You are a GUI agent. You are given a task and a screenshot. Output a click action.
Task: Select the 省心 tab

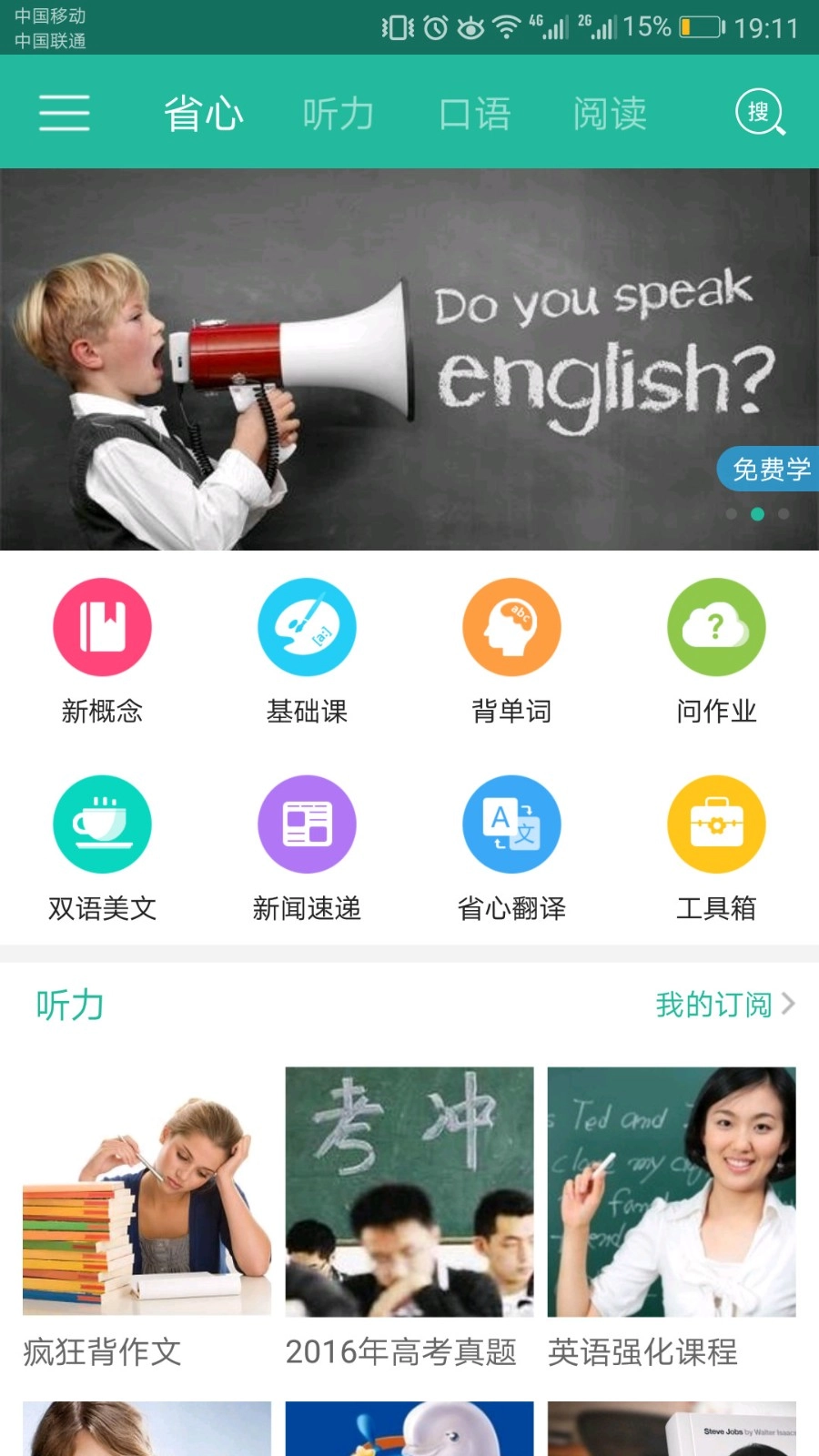click(x=204, y=115)
